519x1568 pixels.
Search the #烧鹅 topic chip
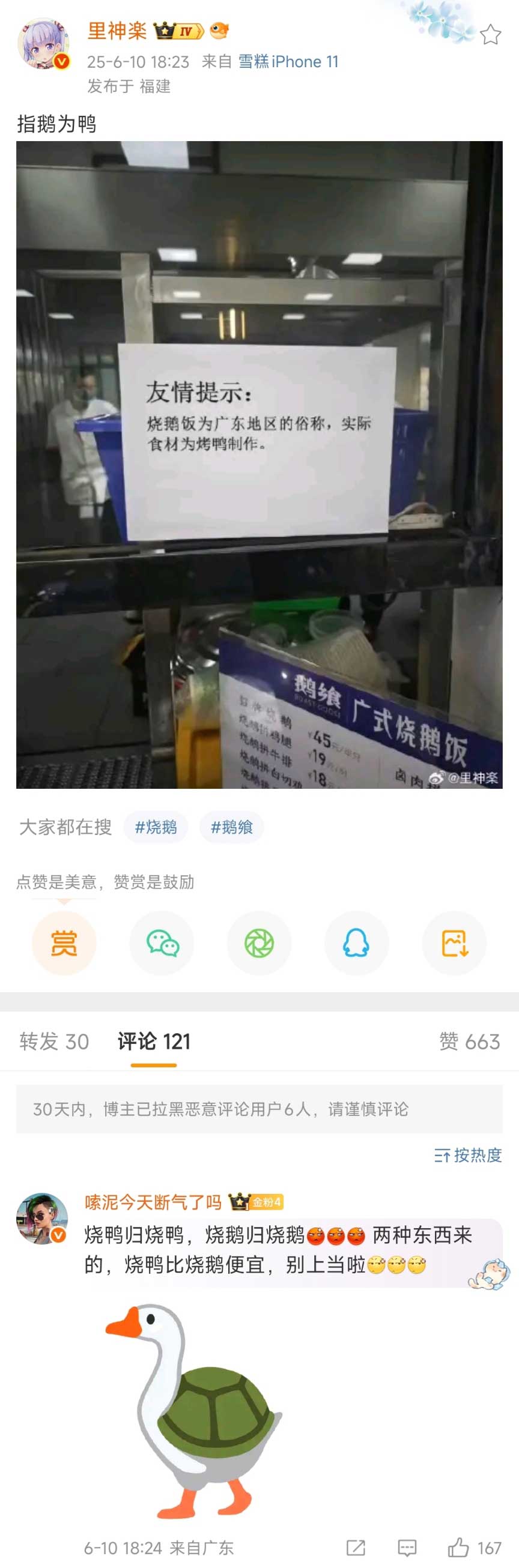click(156, 827)
